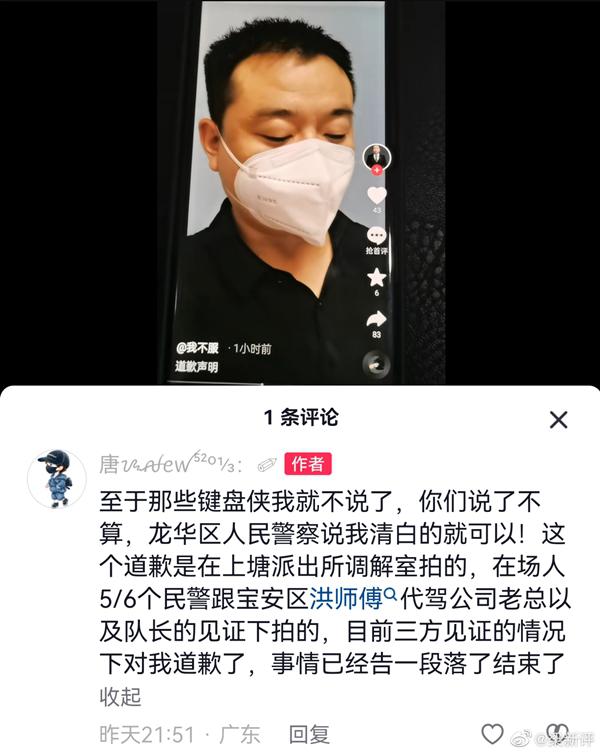This screenshot has height=753, width=600.
Task: Close the comments panel
Action: [558, 419]
